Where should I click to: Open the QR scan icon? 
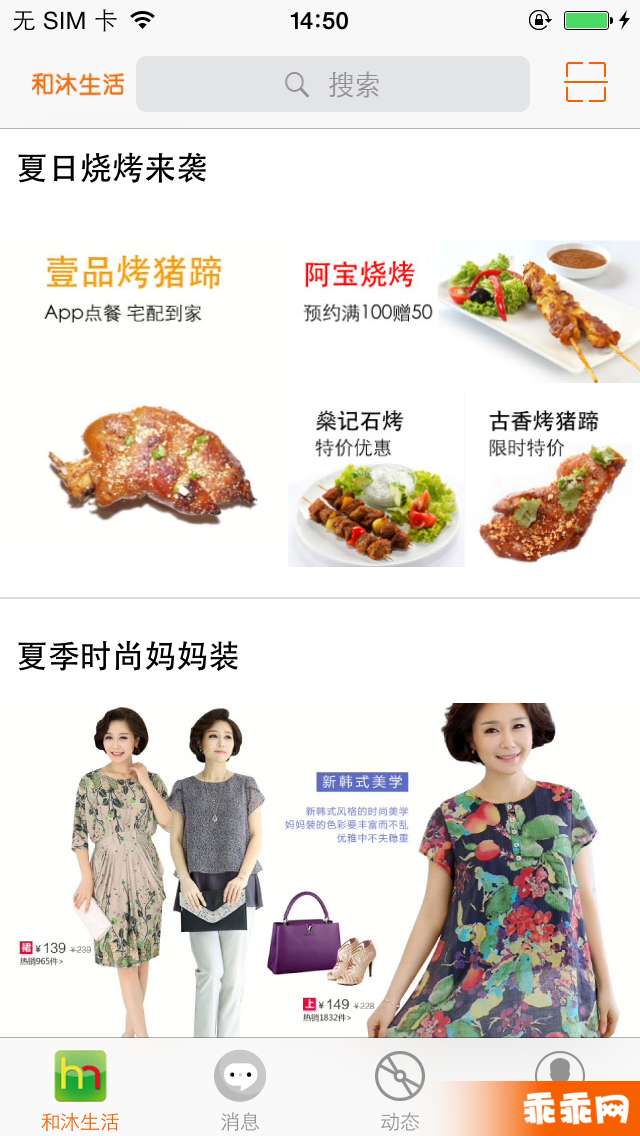point(586,82)
